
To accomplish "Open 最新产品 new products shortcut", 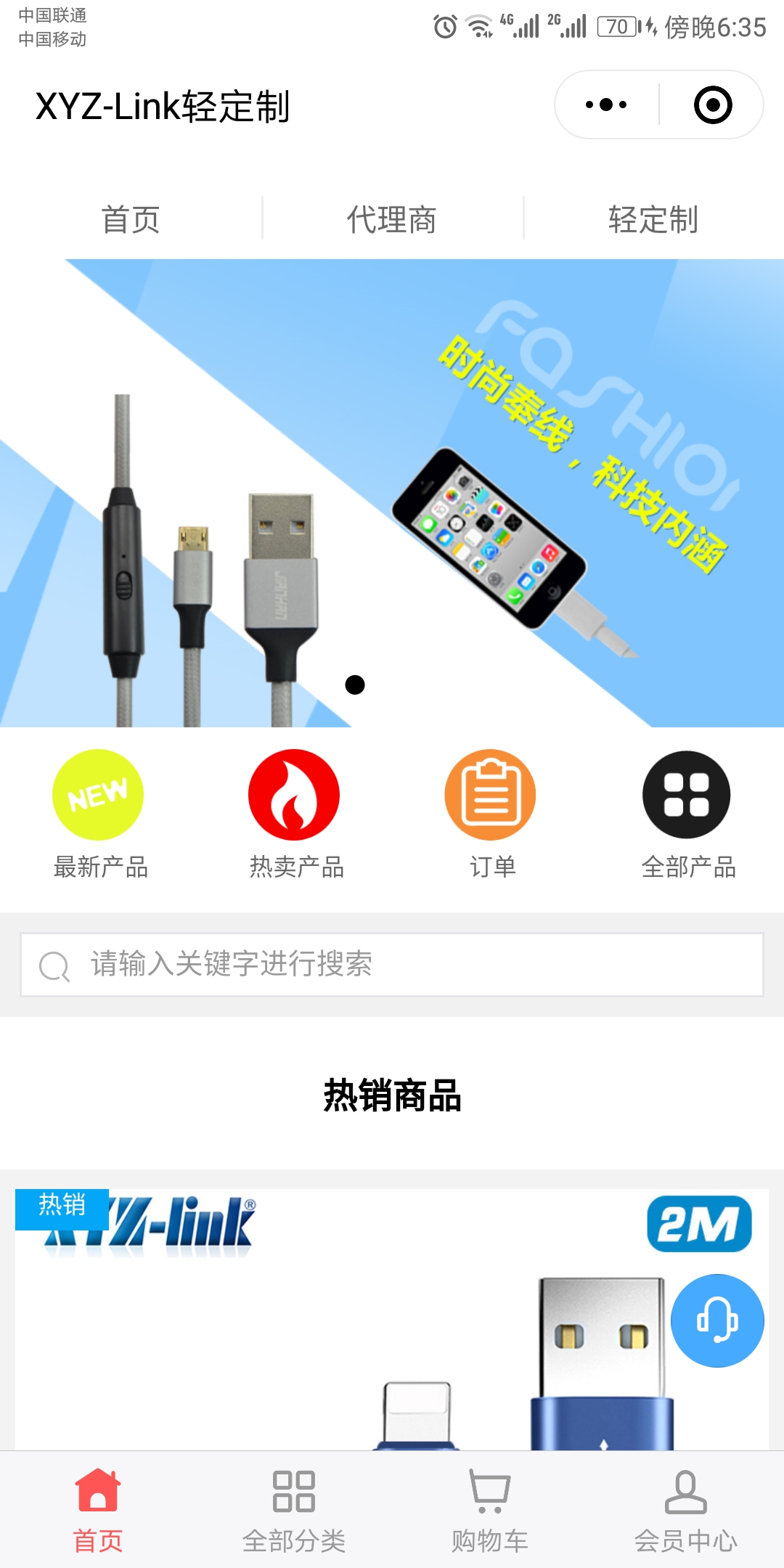I will (99, 813).
